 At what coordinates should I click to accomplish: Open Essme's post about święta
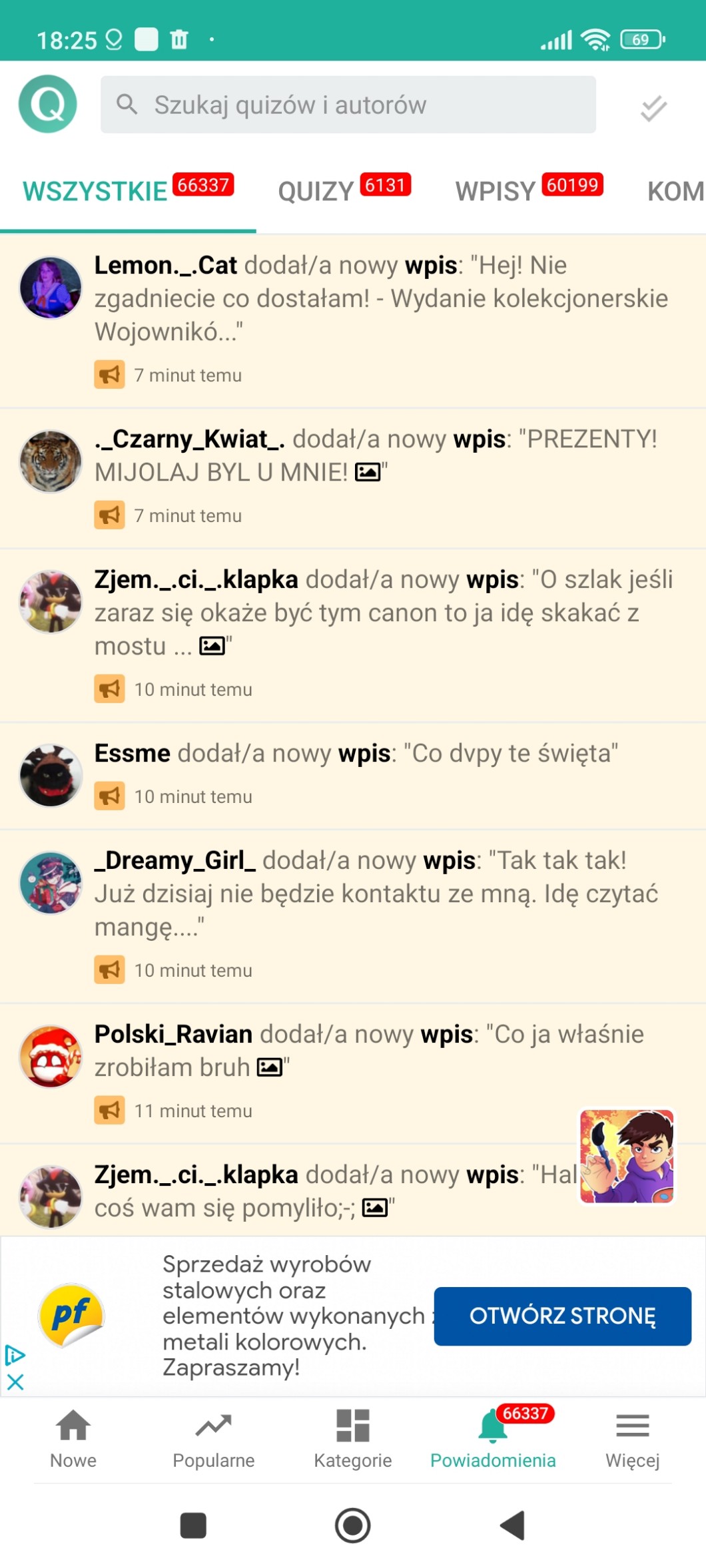click(353, 776)
